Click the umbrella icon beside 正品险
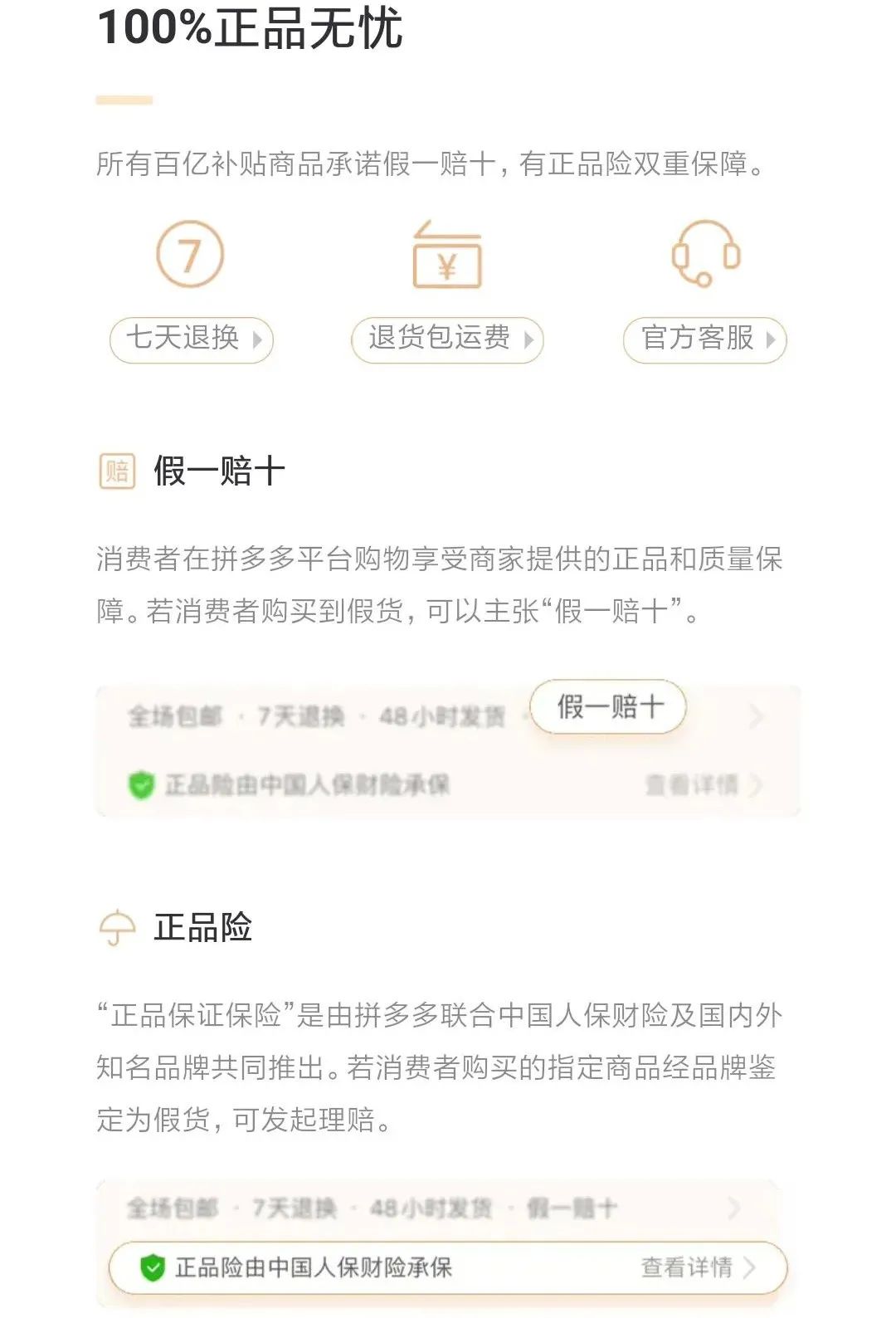 pyautogui.click(x=116, y=927)
